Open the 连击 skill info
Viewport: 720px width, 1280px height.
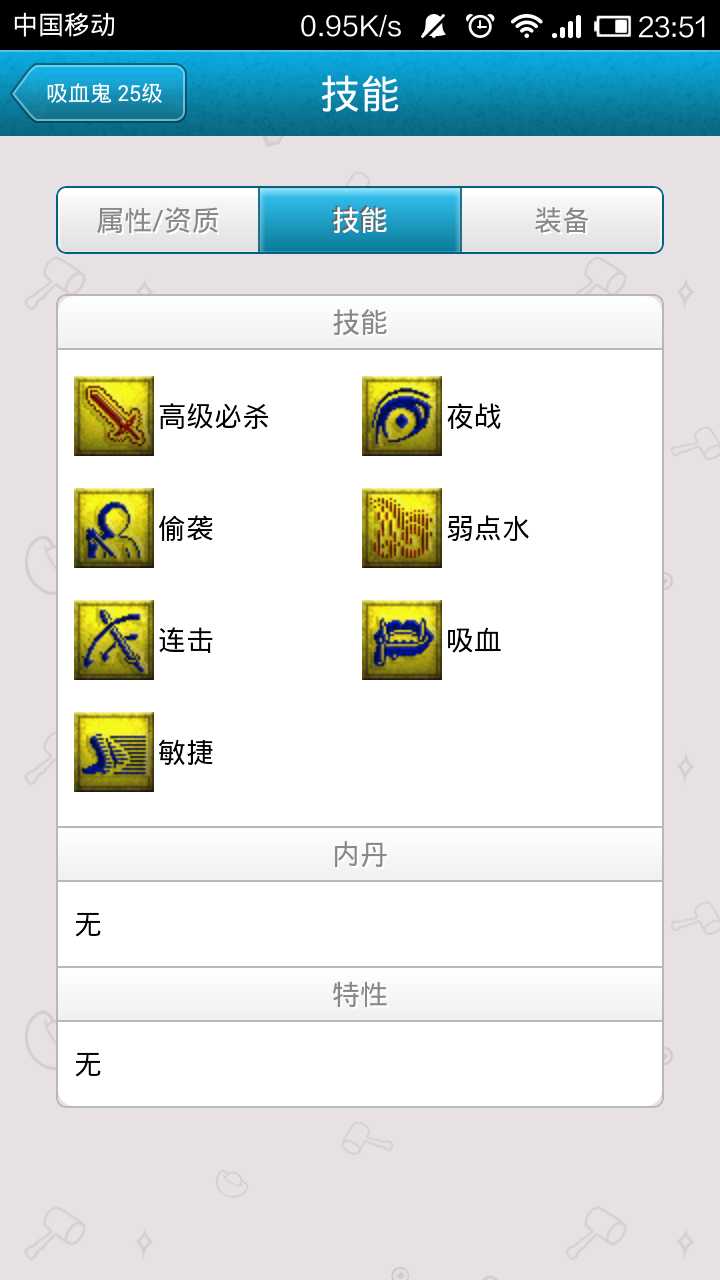114,640
